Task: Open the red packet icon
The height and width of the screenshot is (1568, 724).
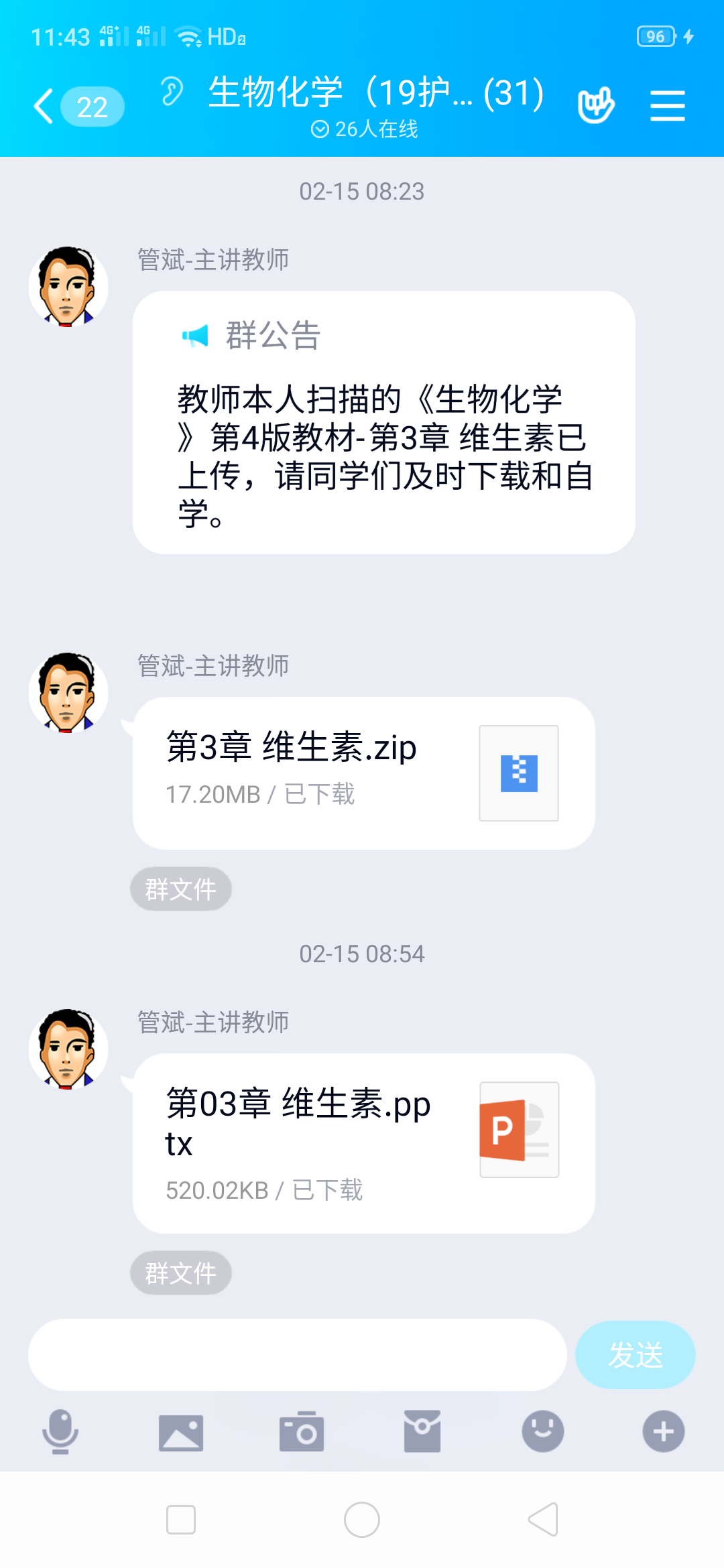Action: point(422,1432)
